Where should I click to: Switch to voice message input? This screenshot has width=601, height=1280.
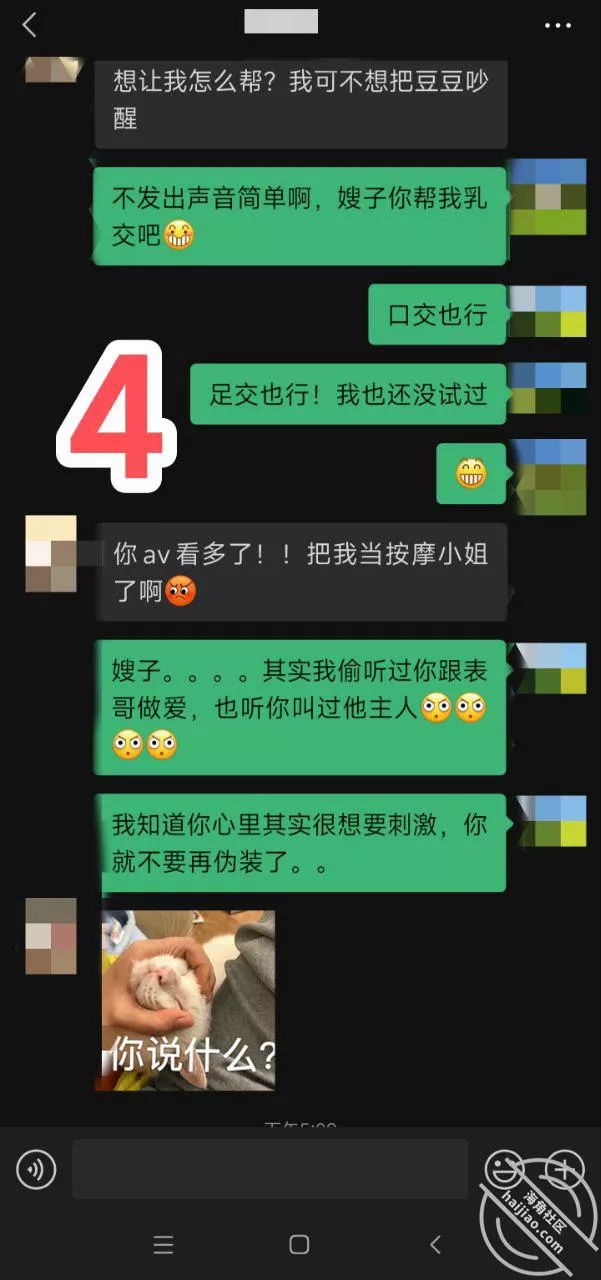36,1168
